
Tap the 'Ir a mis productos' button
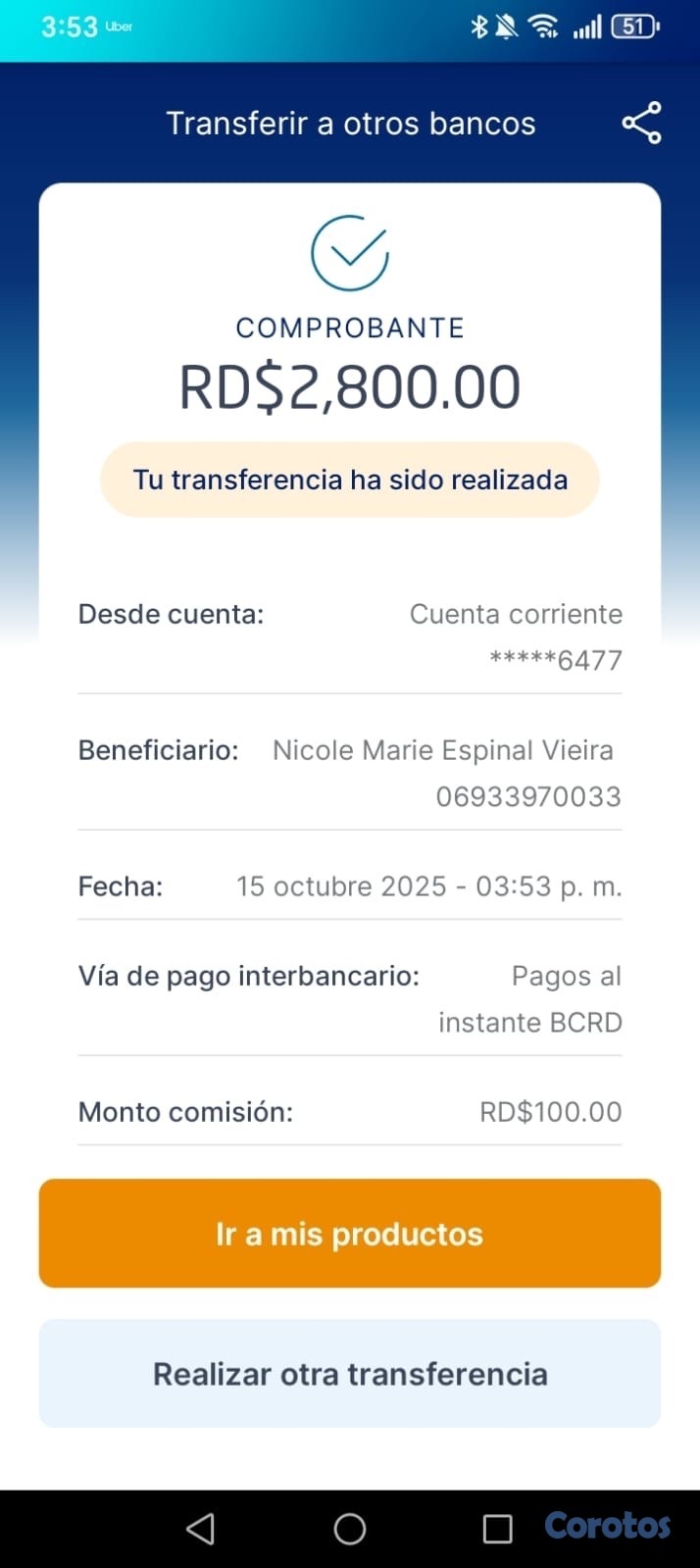pos(350,1233)
